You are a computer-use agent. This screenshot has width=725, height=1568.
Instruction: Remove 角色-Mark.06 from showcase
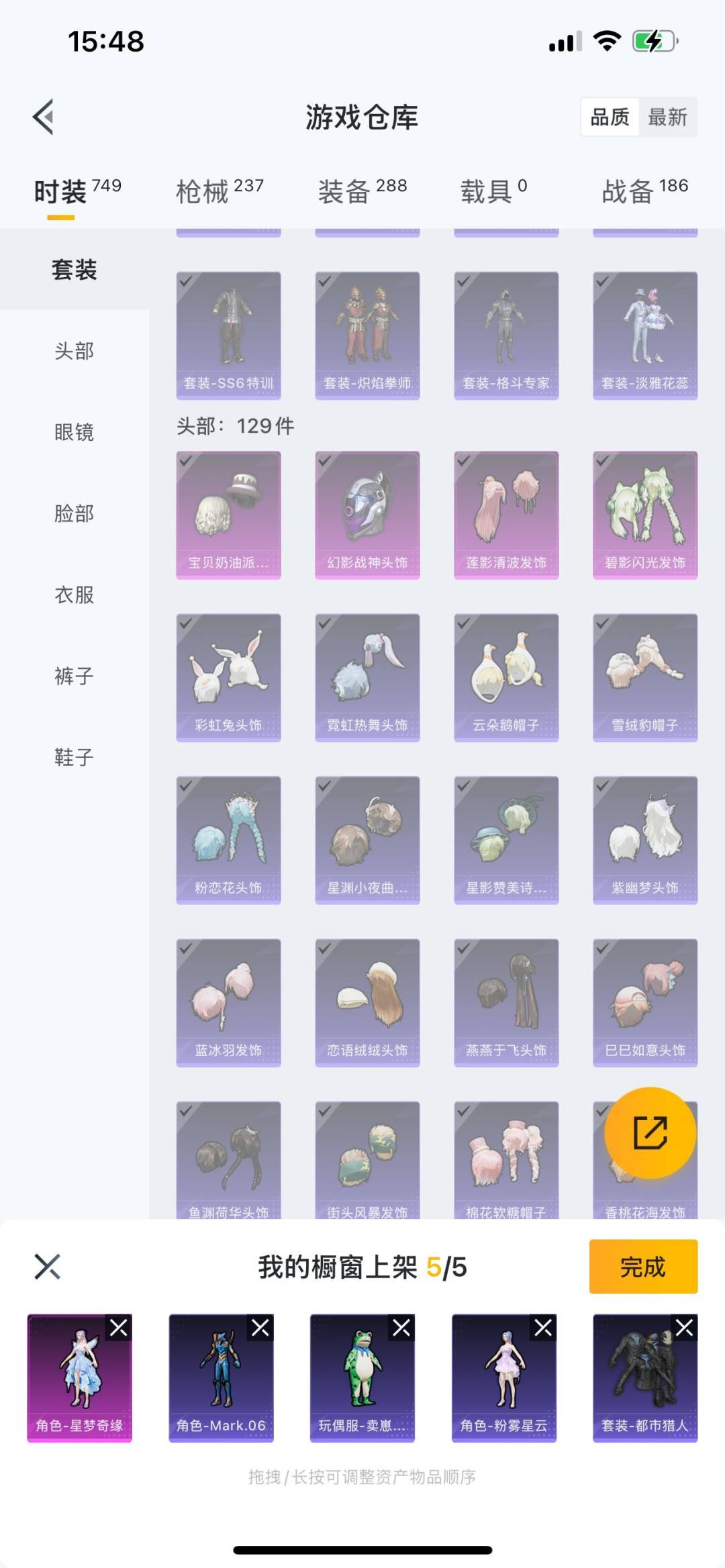point(260,1328)
